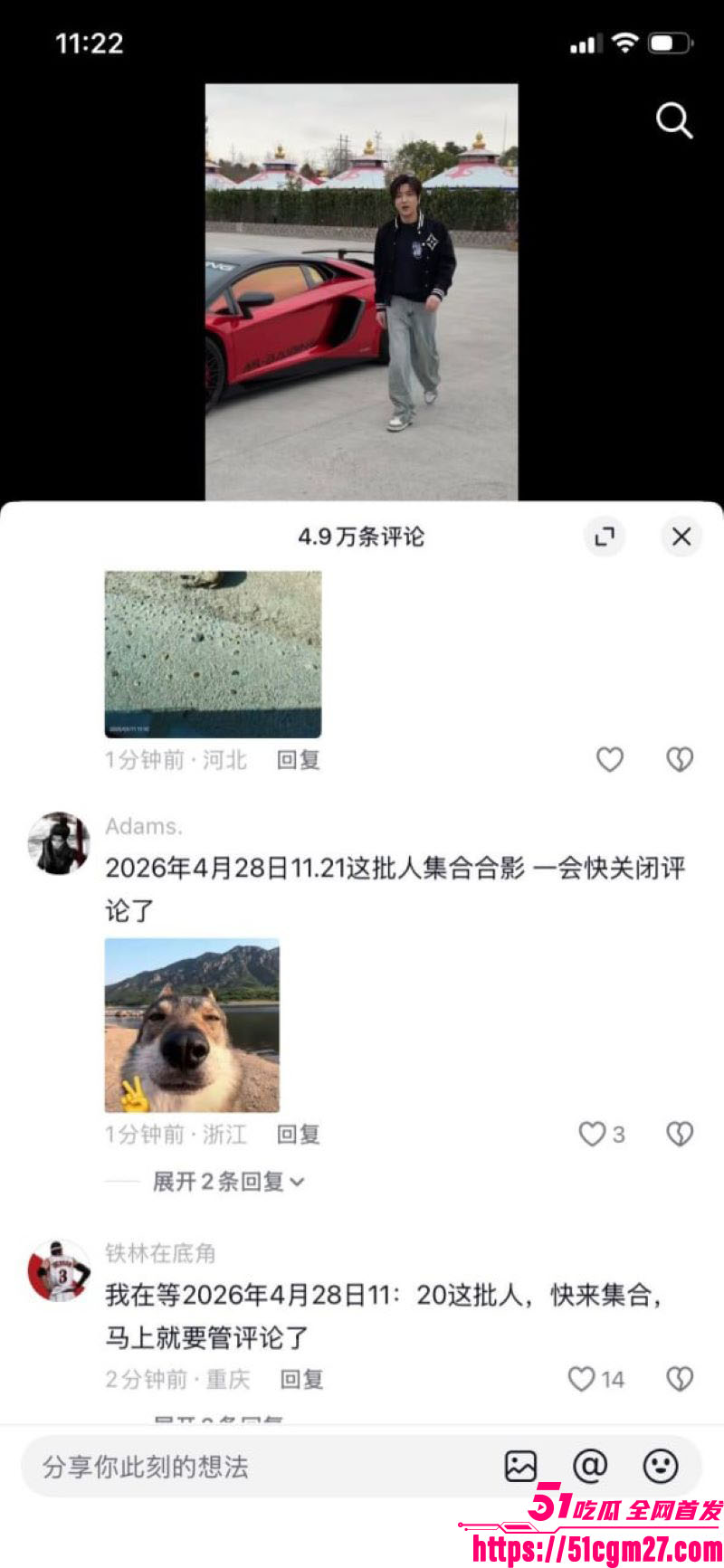Image resolution: width=724 pixels, height=1568 pixels.
Task: Reply to Adams.'s comment
Action: pos(299,1134)
